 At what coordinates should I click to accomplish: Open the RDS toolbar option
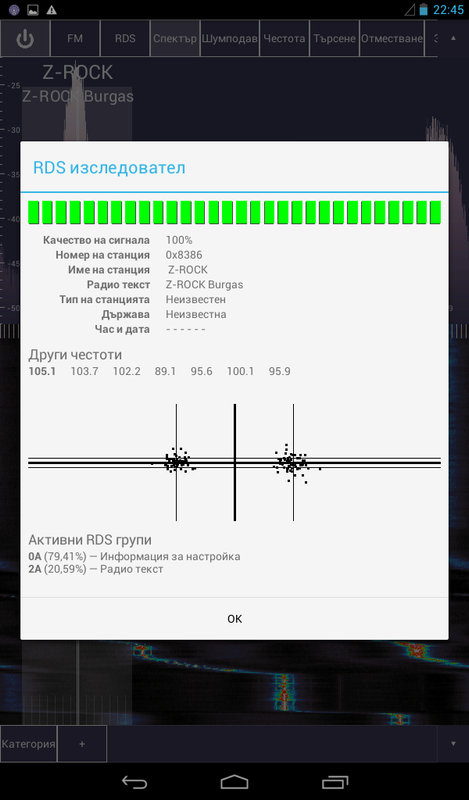click(125, 38)
